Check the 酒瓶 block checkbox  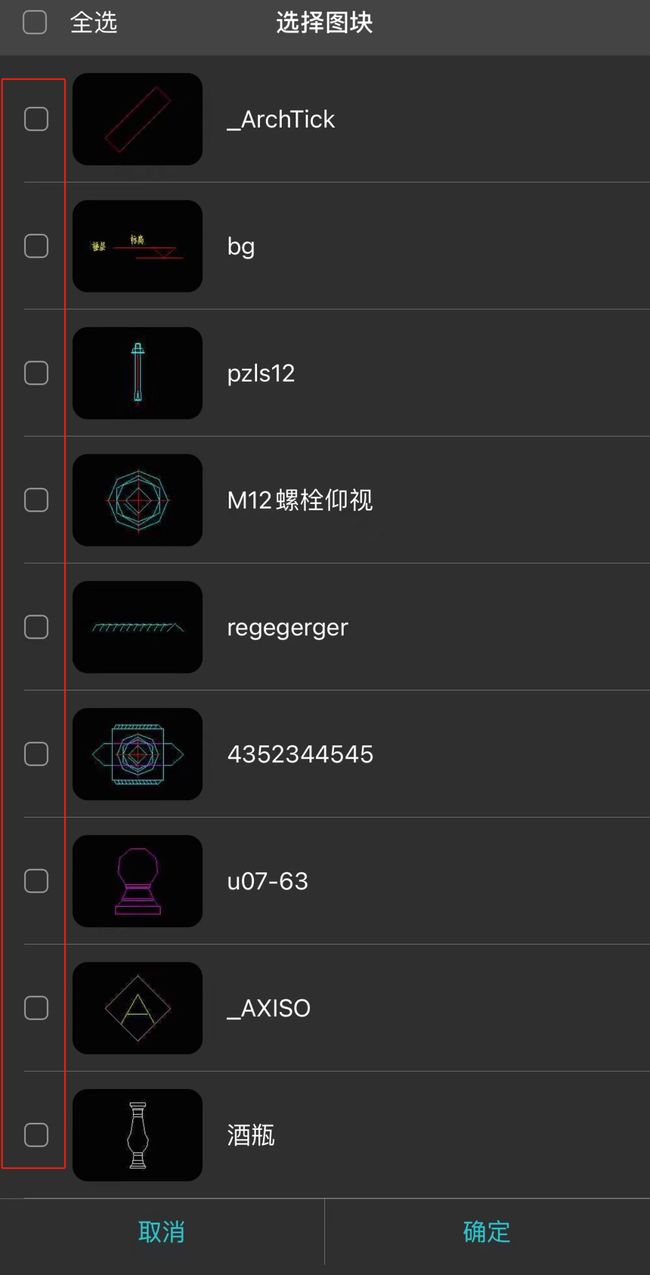[36, 1135]
